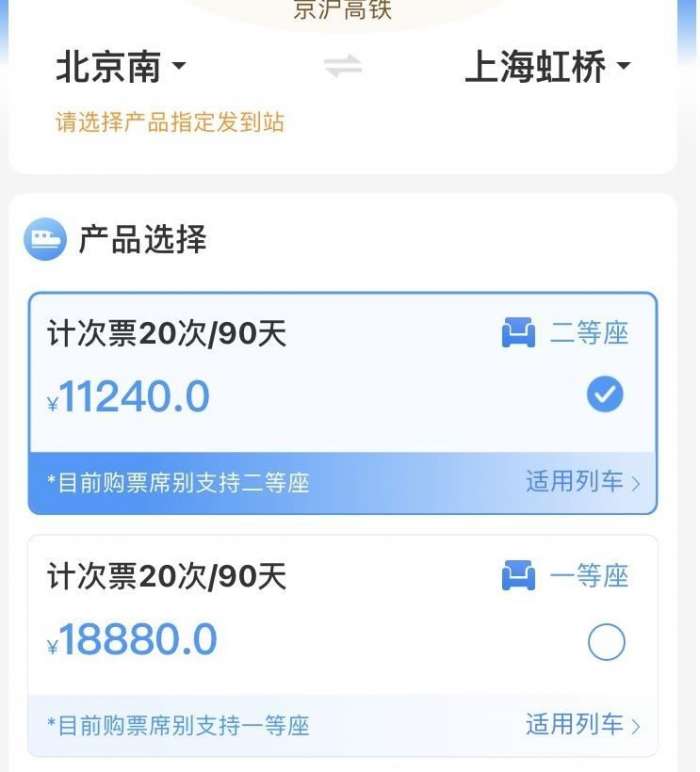View 适用列车 for the 一等座 ticket
Image resolution: width=700 pixels, height=772 pixels.
pyautogui.click(x=583, y=725)
